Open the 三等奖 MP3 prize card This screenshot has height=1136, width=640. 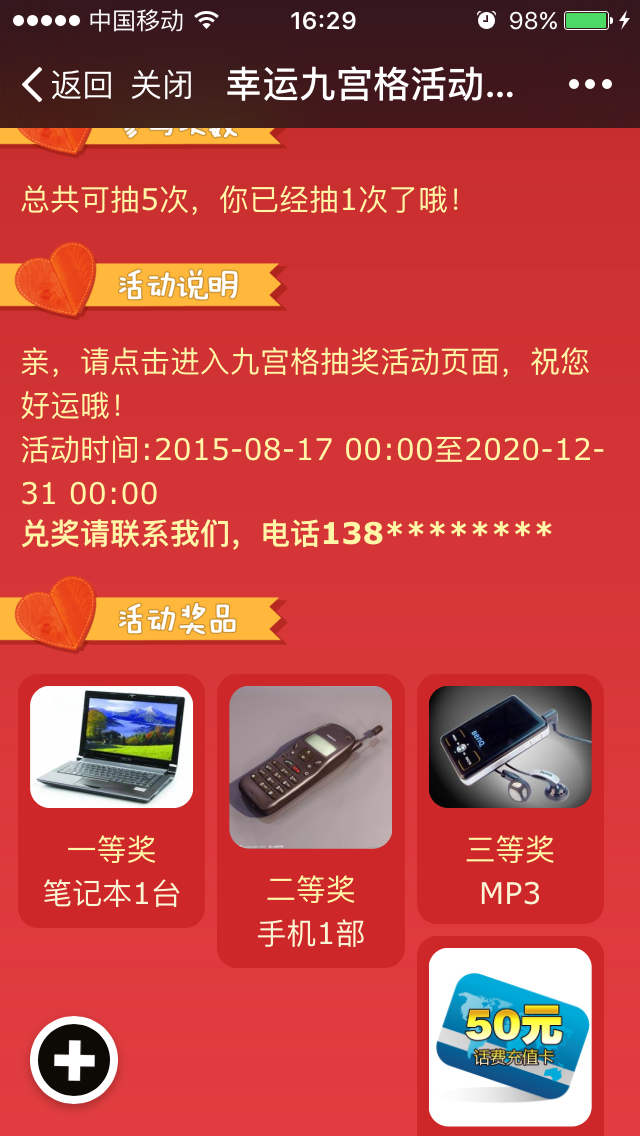510,798
